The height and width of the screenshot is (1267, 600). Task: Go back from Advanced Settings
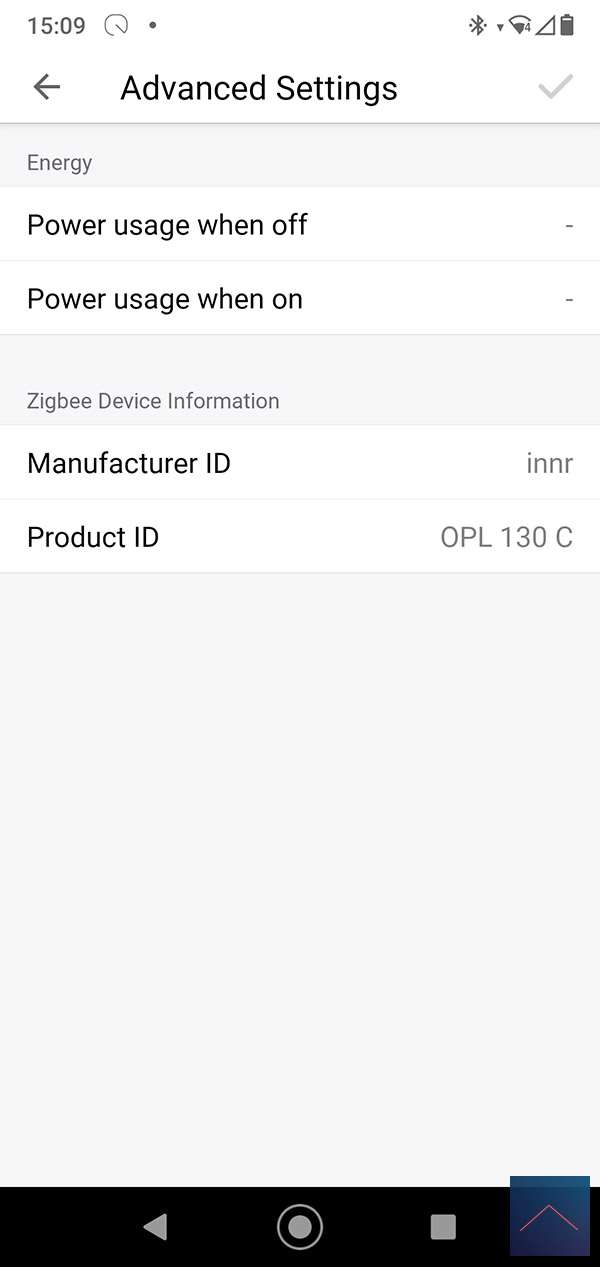46,87
